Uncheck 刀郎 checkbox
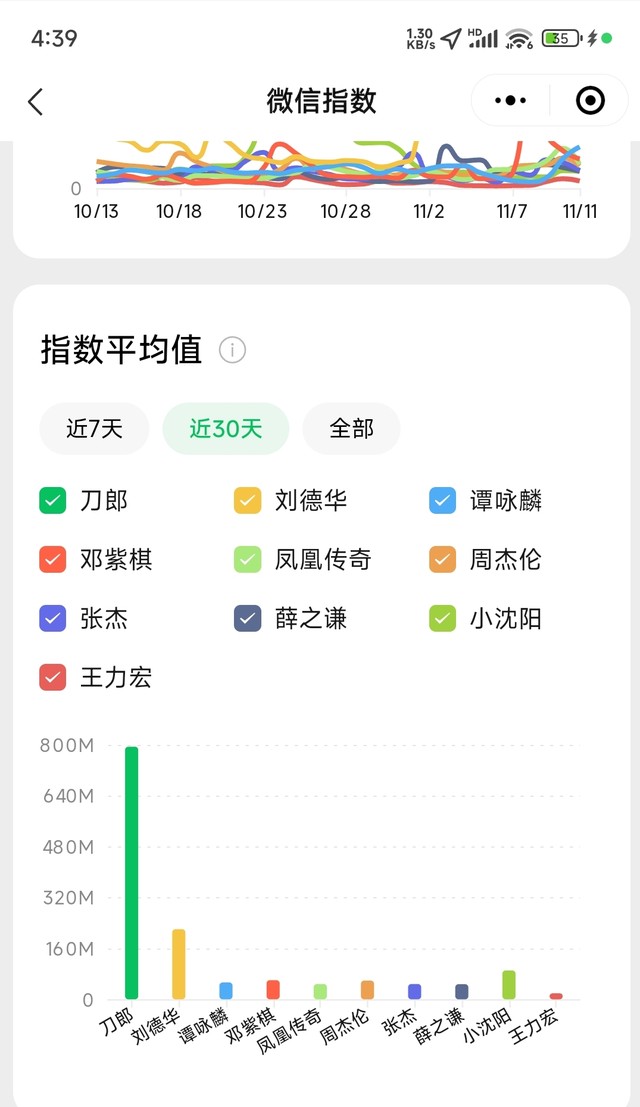This screenshot has height=1107, width=640. pyautogui.click(x=53, y=501)
